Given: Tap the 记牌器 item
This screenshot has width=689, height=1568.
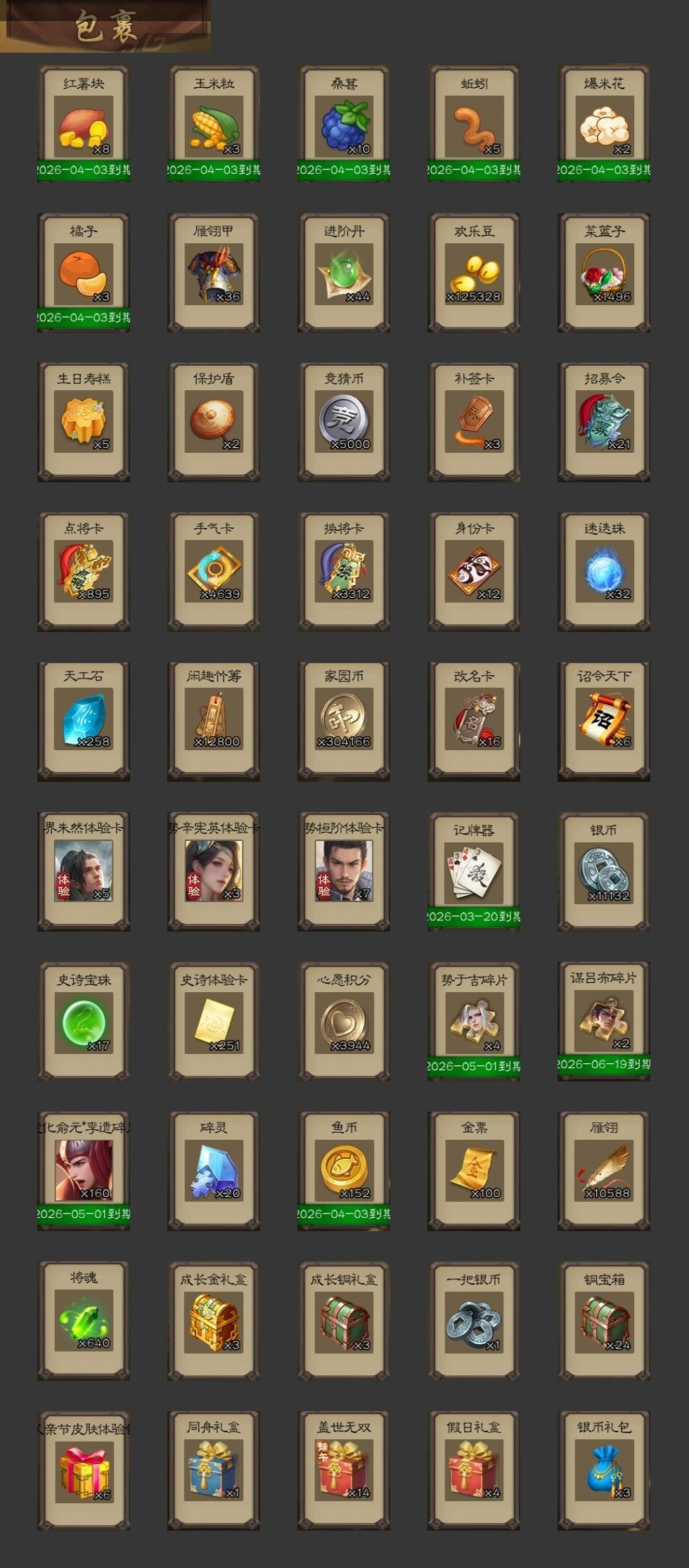Looking at the screenshot, I should [473, 872].
